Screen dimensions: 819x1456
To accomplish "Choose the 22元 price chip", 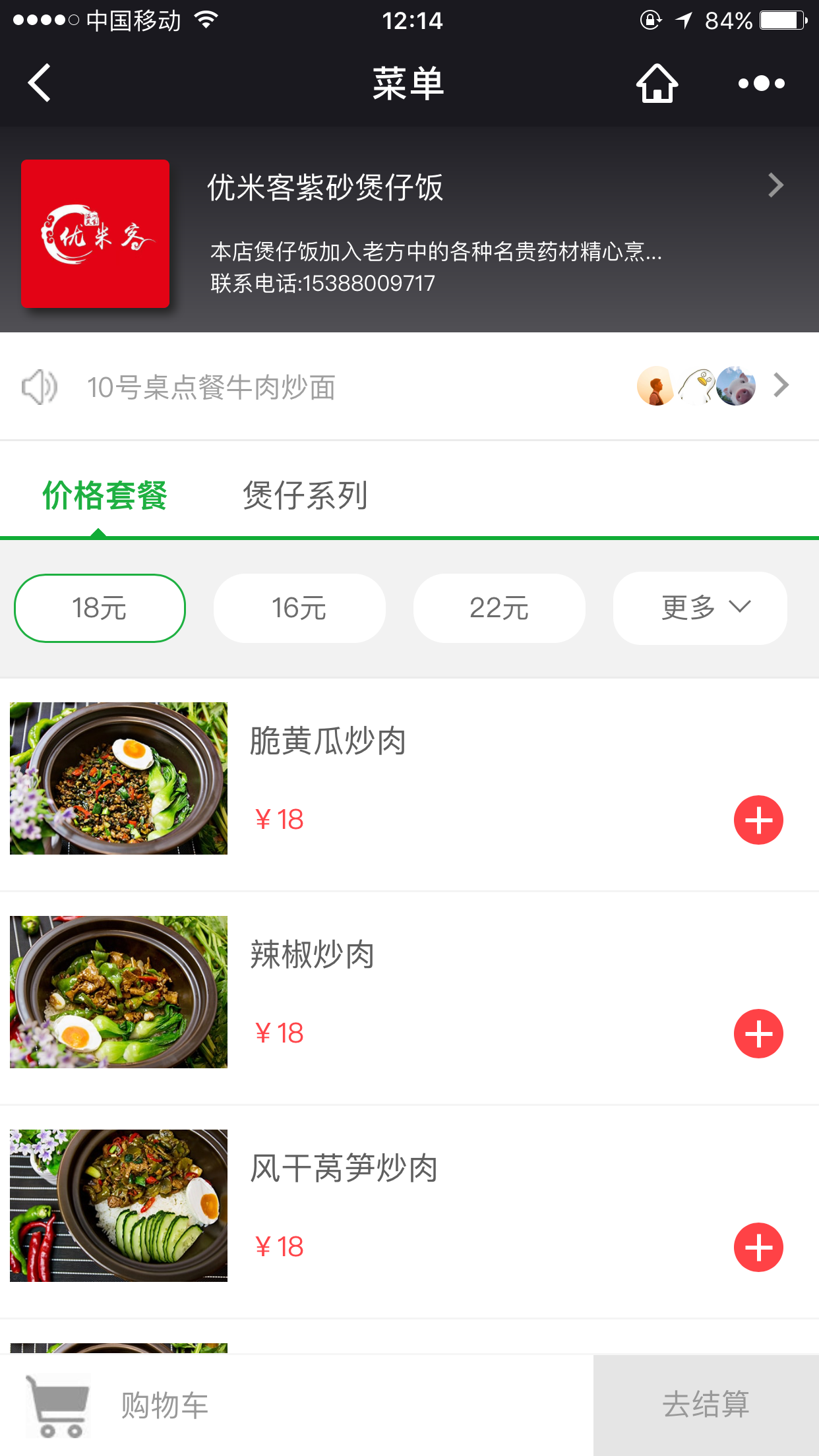I will pyautogui.click(x=499, y=608).
